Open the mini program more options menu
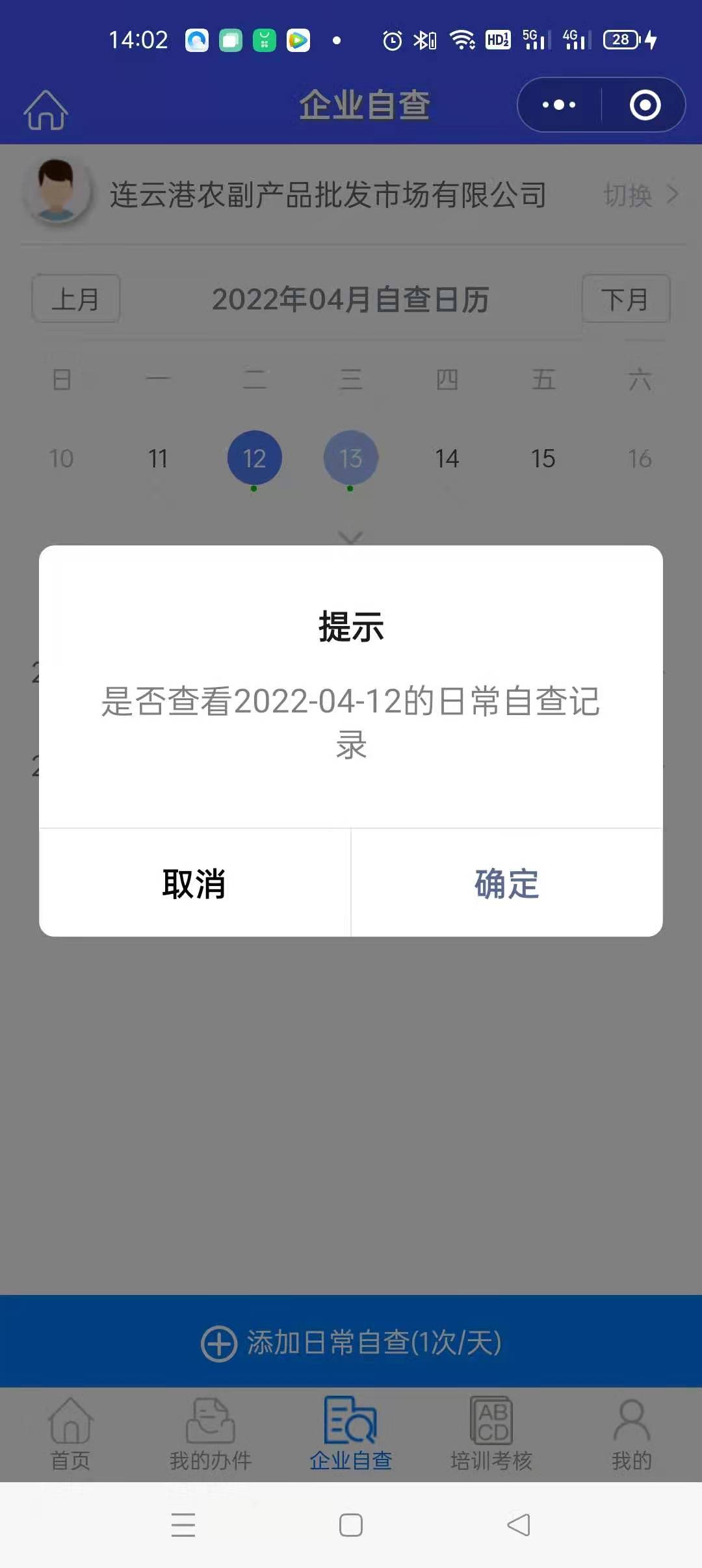The image size is (702, 1568). pos(559,105)
